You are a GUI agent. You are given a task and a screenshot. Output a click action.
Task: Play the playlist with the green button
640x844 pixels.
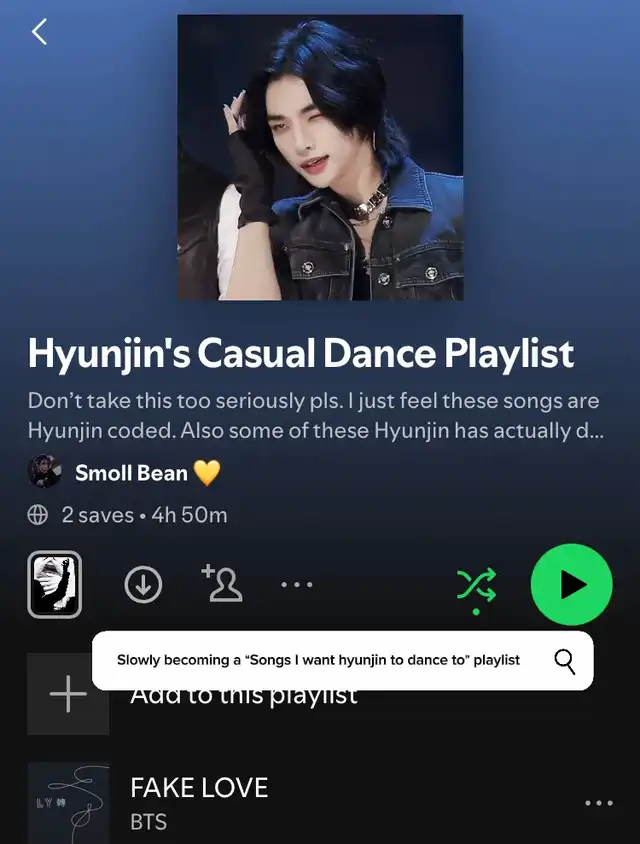(571, 584)
